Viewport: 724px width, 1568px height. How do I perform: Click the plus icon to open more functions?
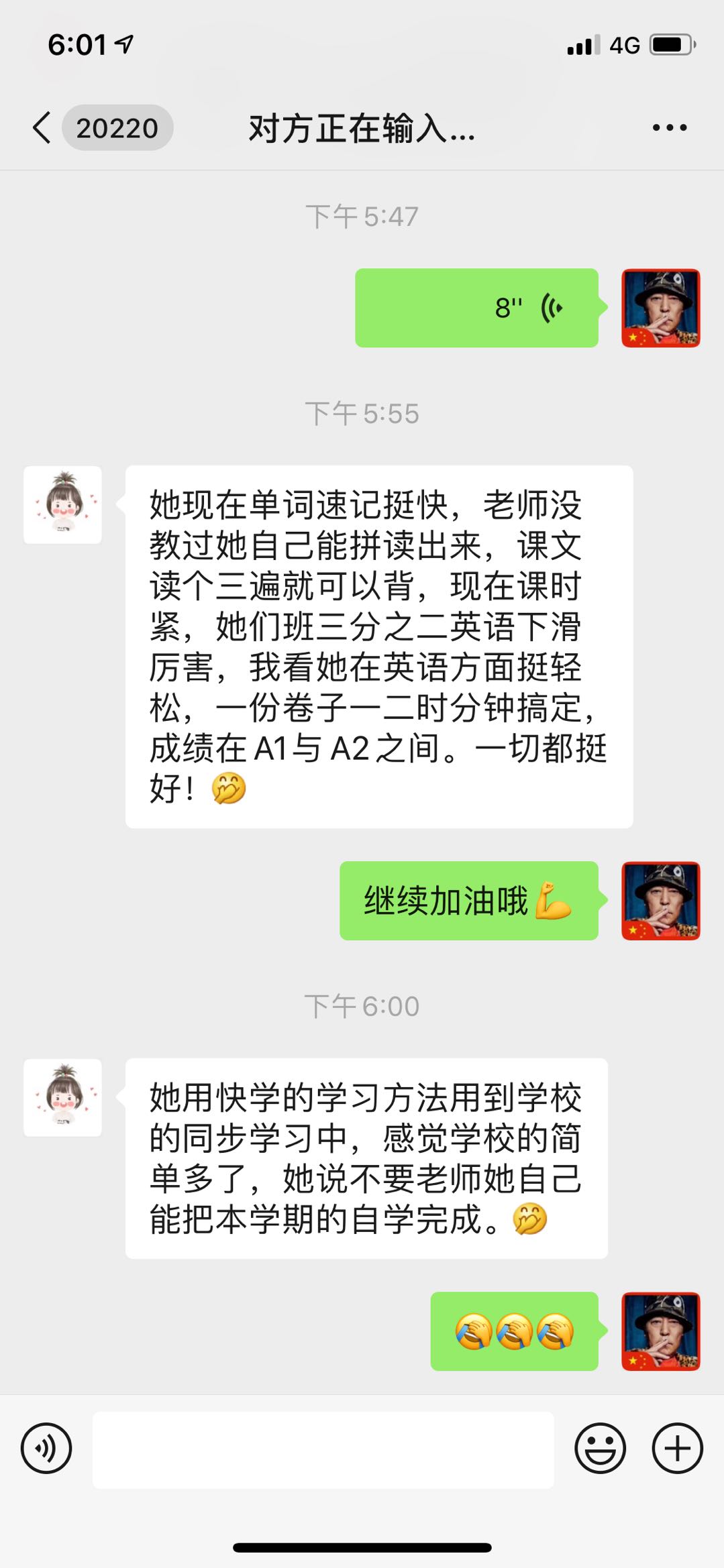tap(676, 1447)
